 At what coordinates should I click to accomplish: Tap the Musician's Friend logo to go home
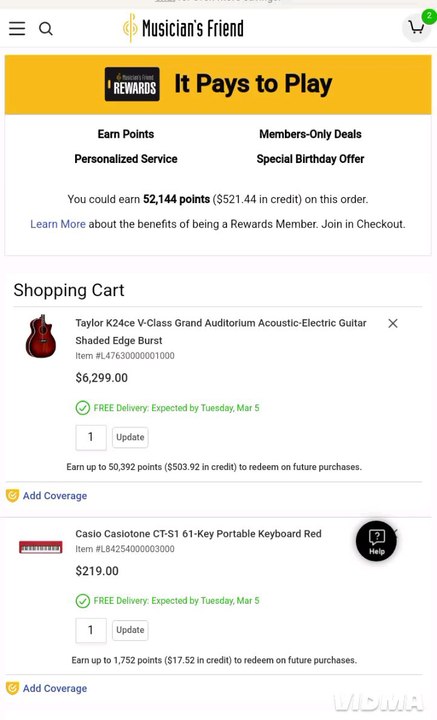(183, 28)
